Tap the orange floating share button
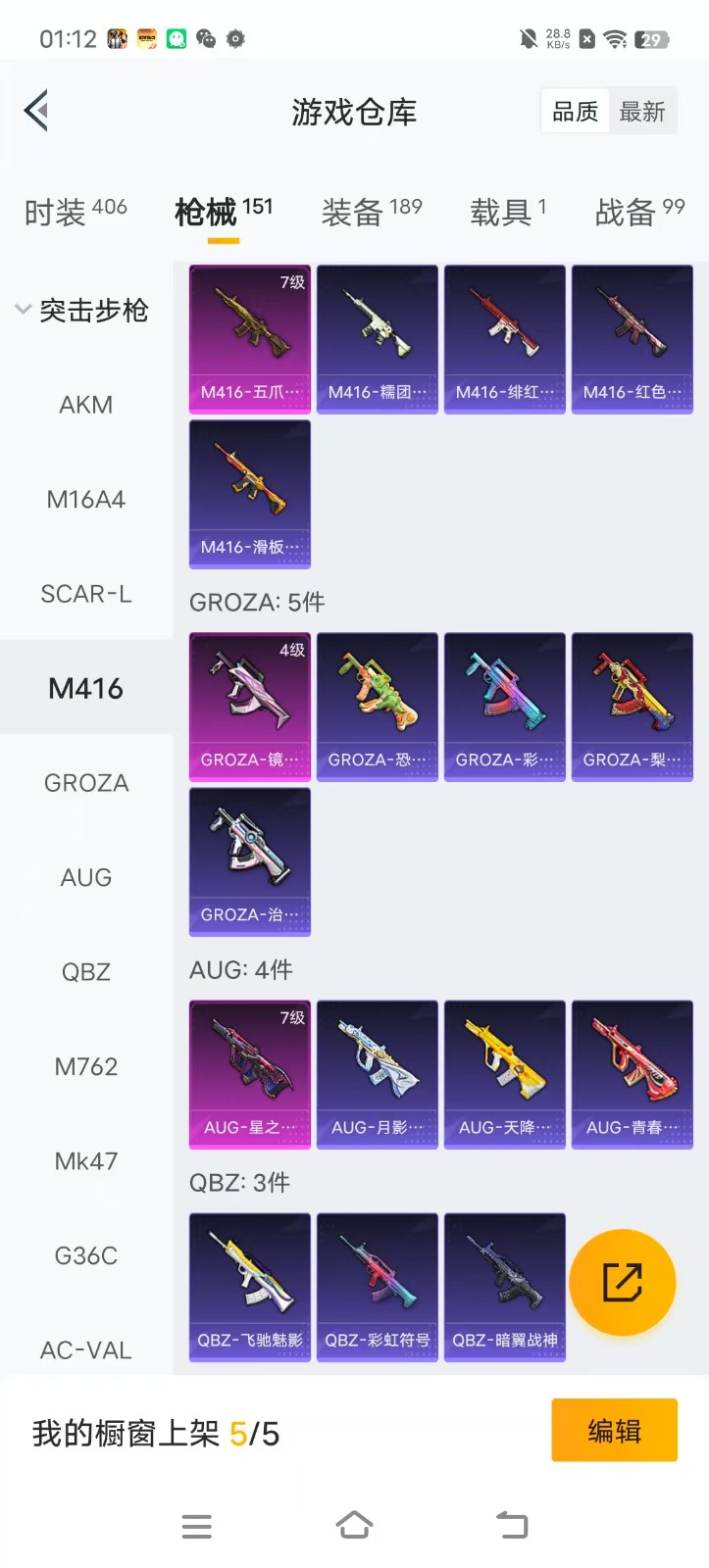Viewport: 709px width, 1568px height. click(622, 1282)
